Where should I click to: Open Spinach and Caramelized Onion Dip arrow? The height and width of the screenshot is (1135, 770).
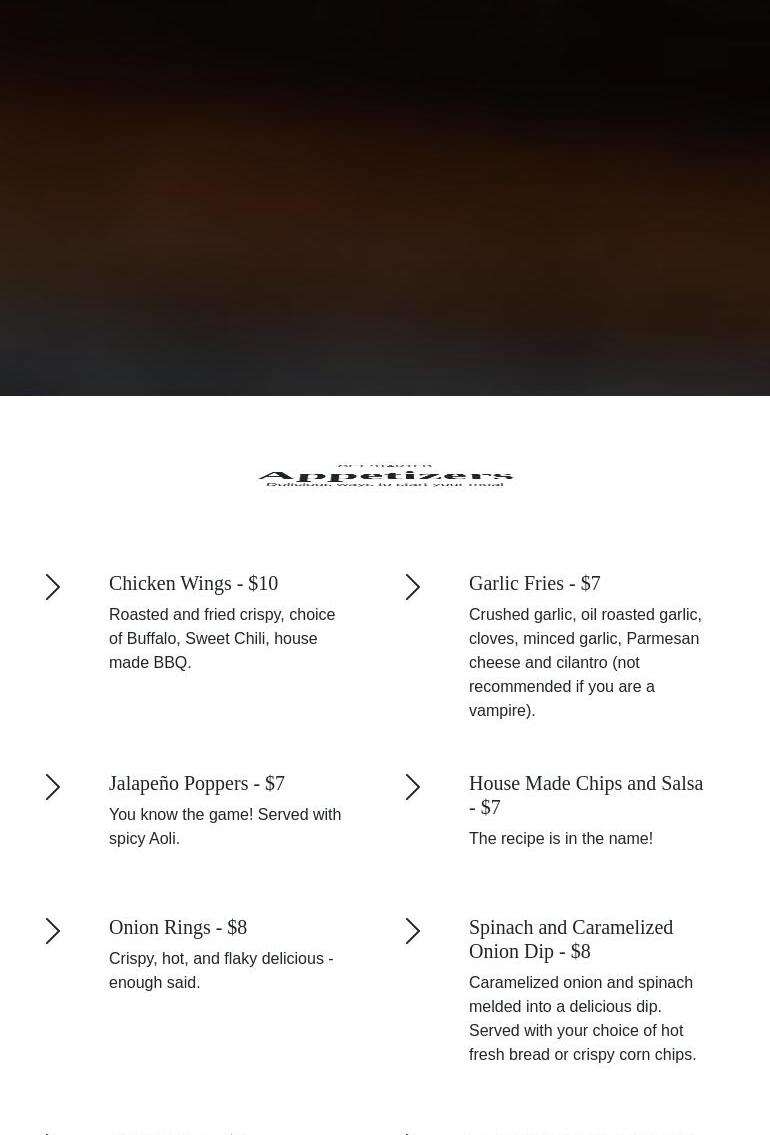pos(413,931)
